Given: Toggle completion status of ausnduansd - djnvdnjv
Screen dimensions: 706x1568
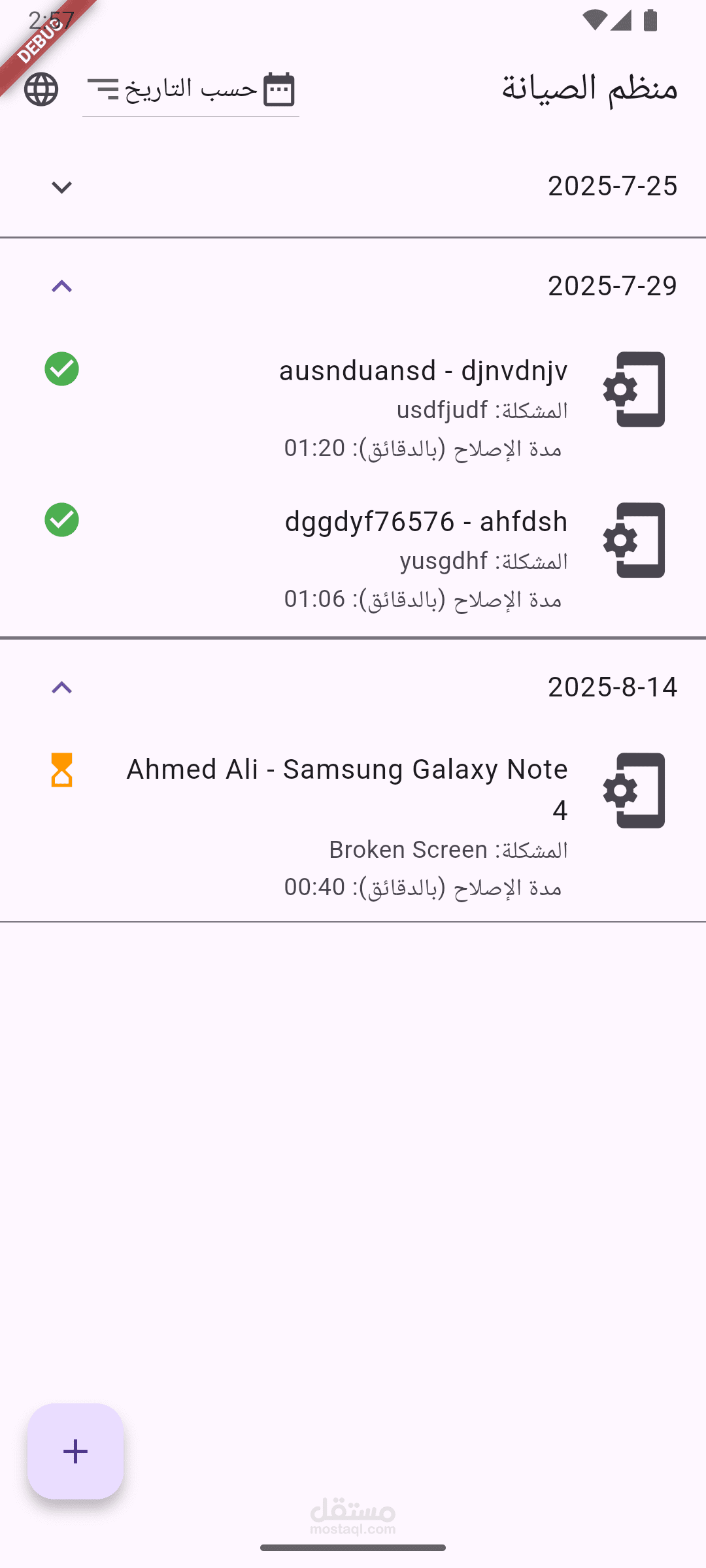Looking at the screenshot, I should 61,369.
